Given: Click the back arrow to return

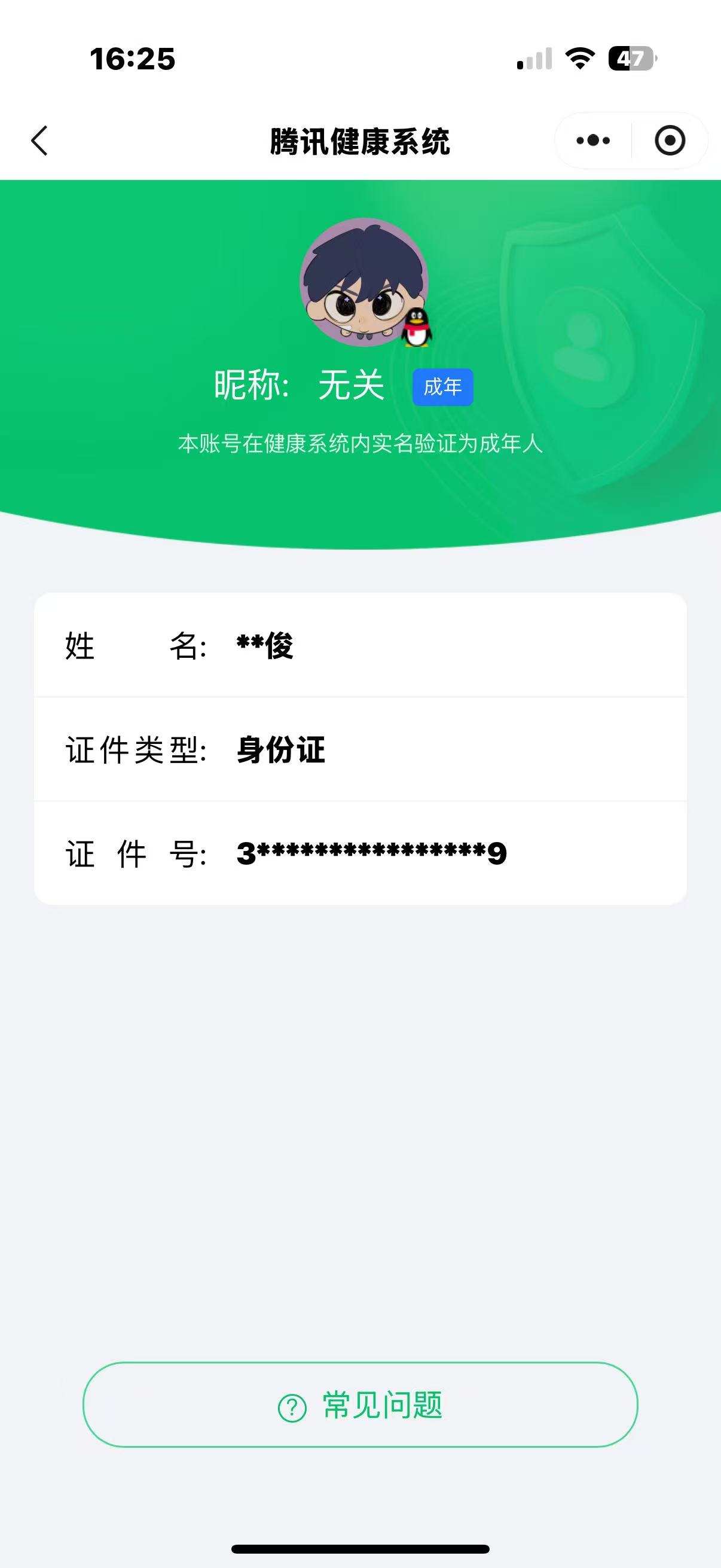Looking at the screenshot, I should [x=39, y=140].
